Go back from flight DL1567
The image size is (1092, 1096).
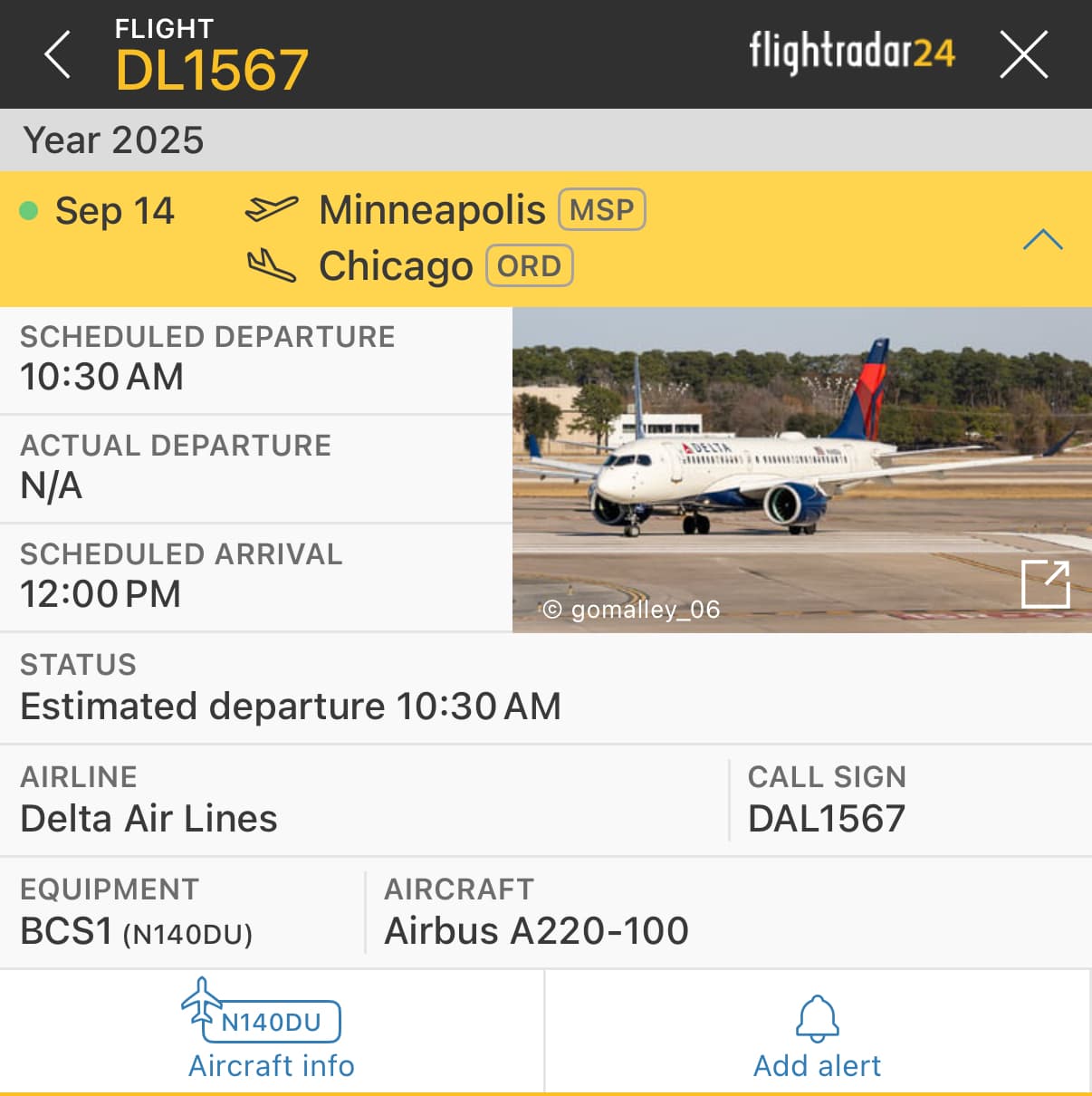pos(57,54)
